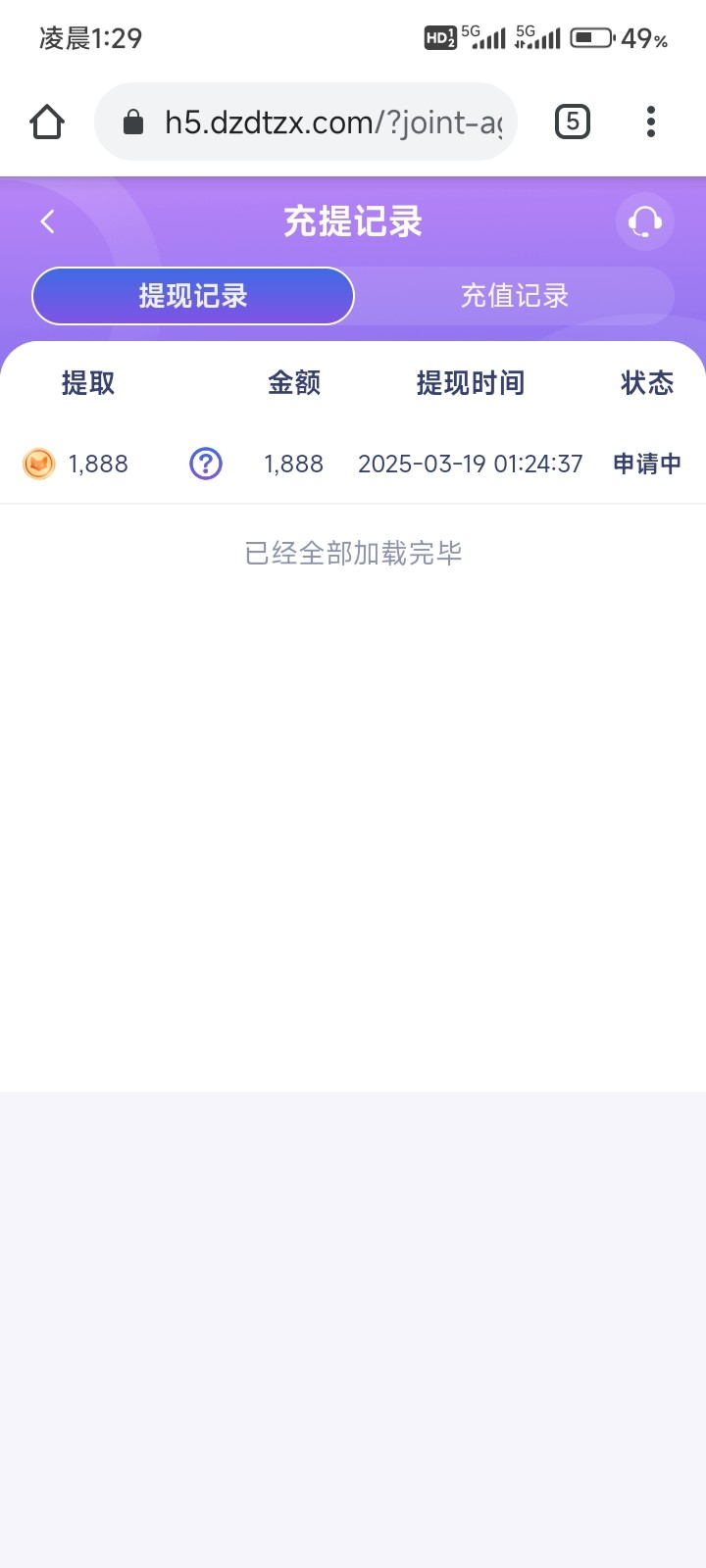
Task: Tap the question mark help icon
Action: [206, 464]
